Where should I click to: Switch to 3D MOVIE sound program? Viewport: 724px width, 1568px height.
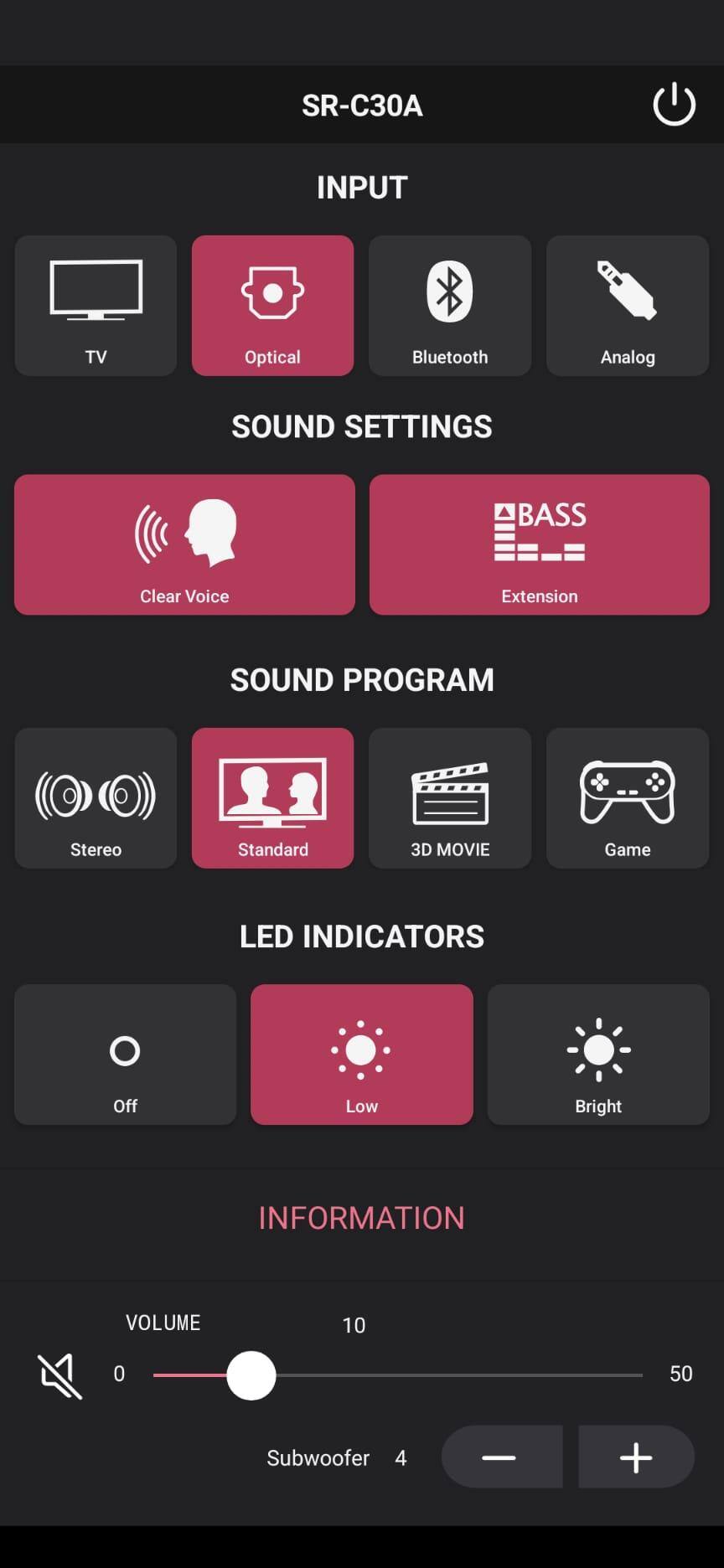click(x=450, y=798)
